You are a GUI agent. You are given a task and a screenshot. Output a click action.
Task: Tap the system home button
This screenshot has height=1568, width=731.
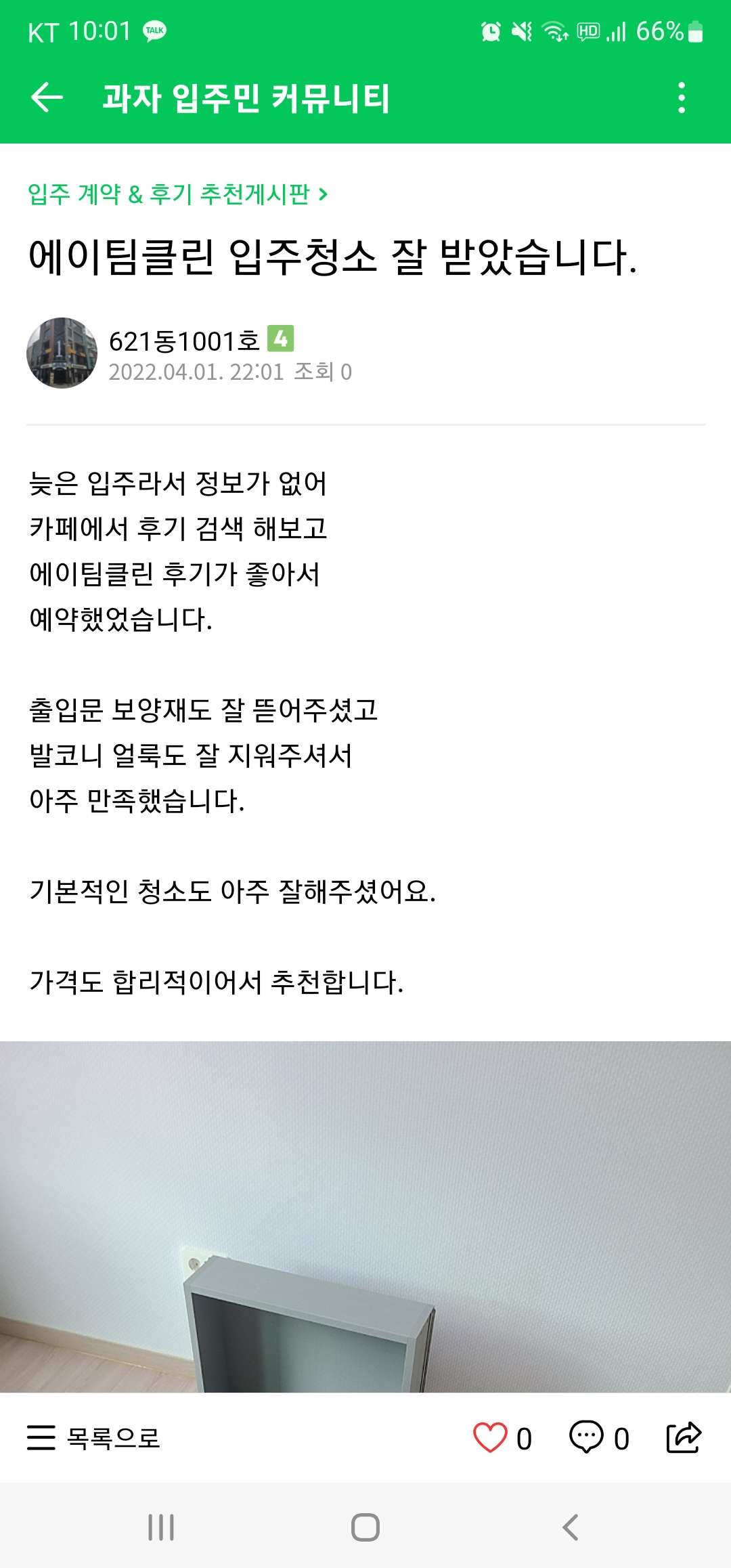coord(365,1527)
